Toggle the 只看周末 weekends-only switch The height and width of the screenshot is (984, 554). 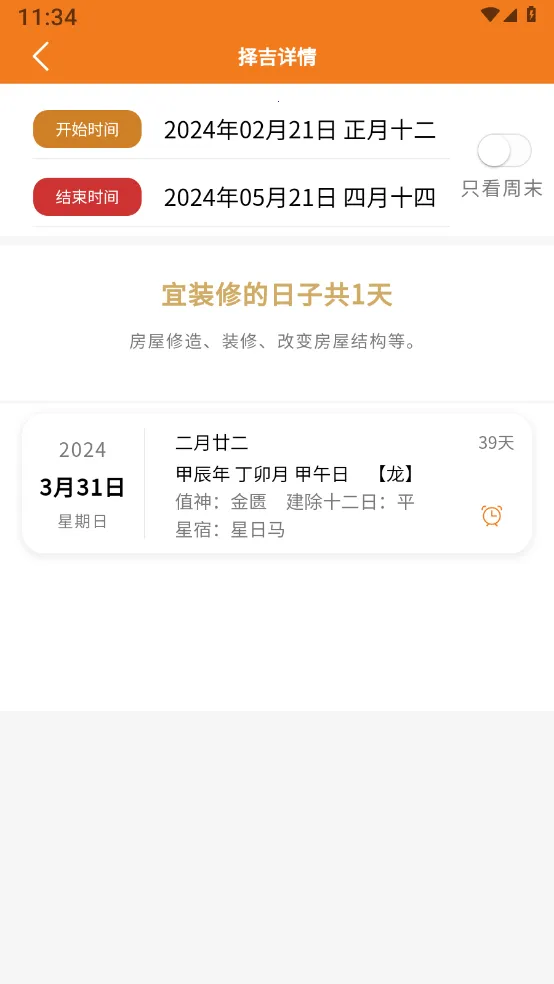(x=504, y=151)
